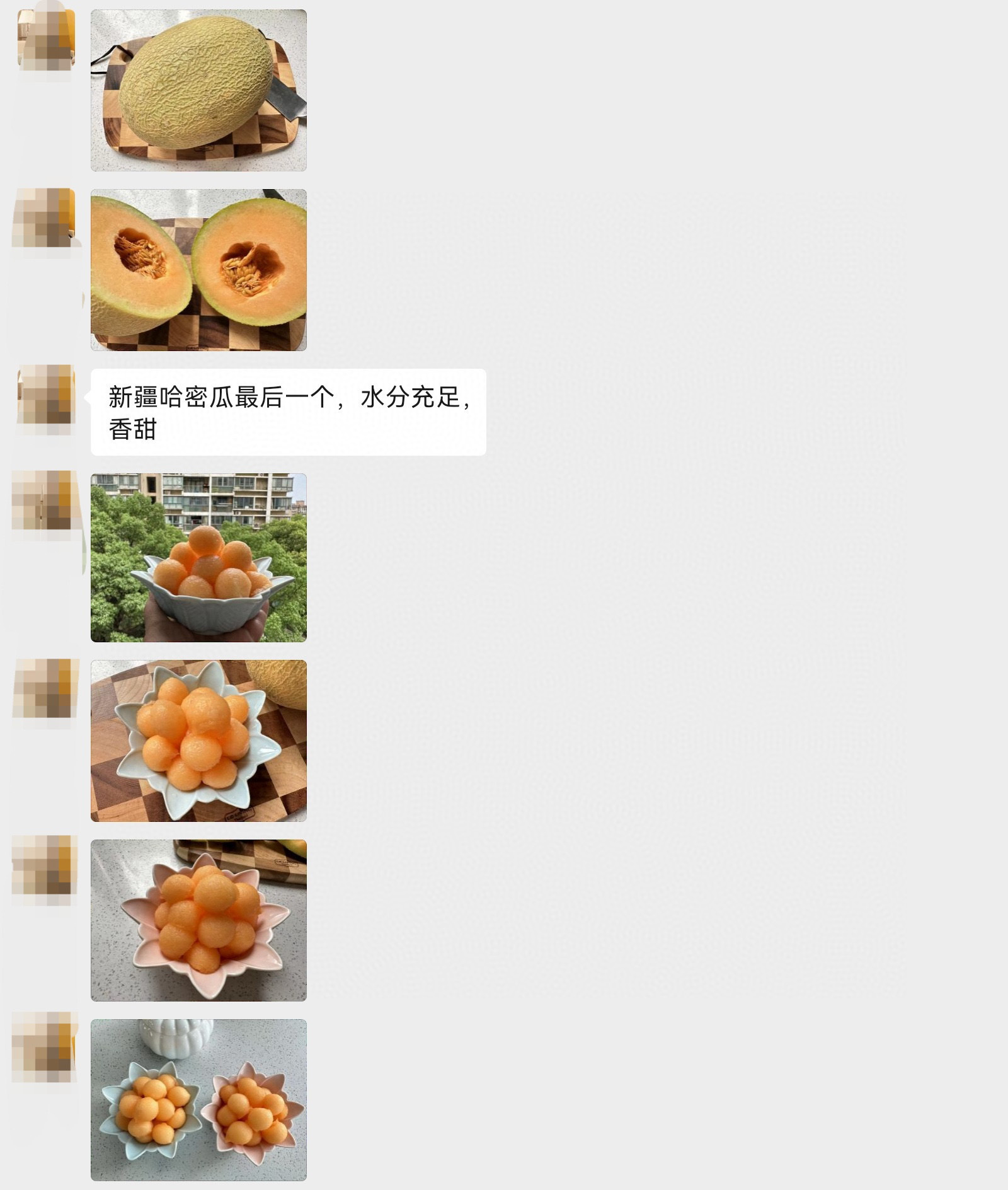Open the single pink bowl melon photo
The image size is (1008, 1190).
click(x=198, y=920)
